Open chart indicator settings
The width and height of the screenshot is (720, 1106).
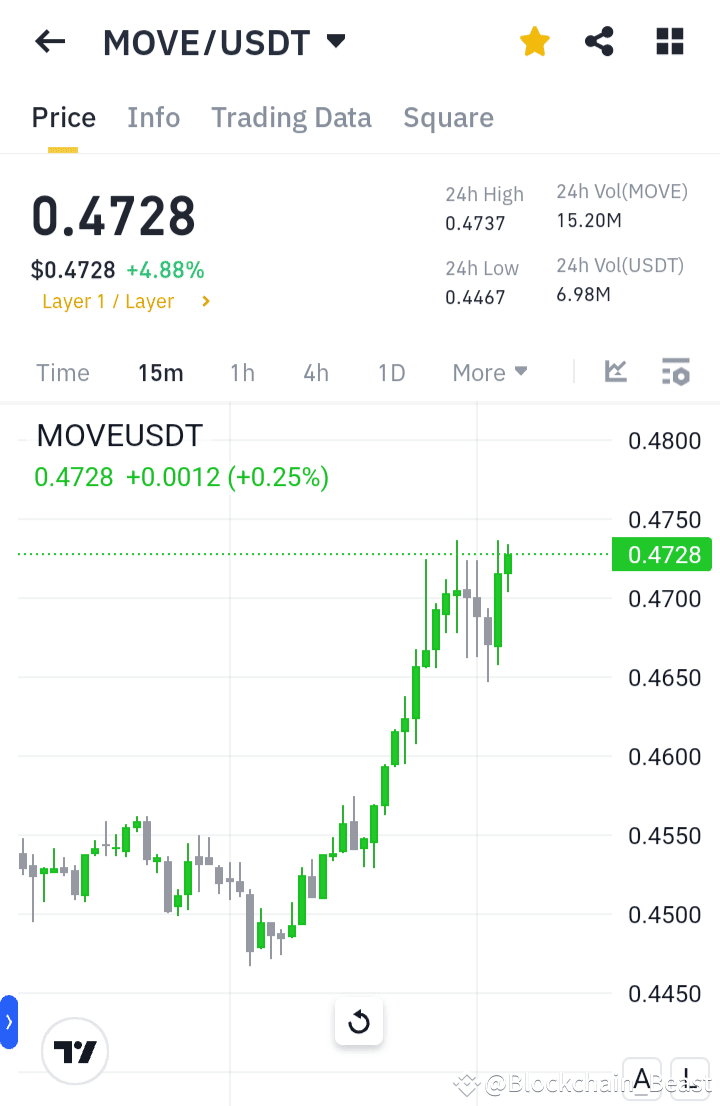676,371
